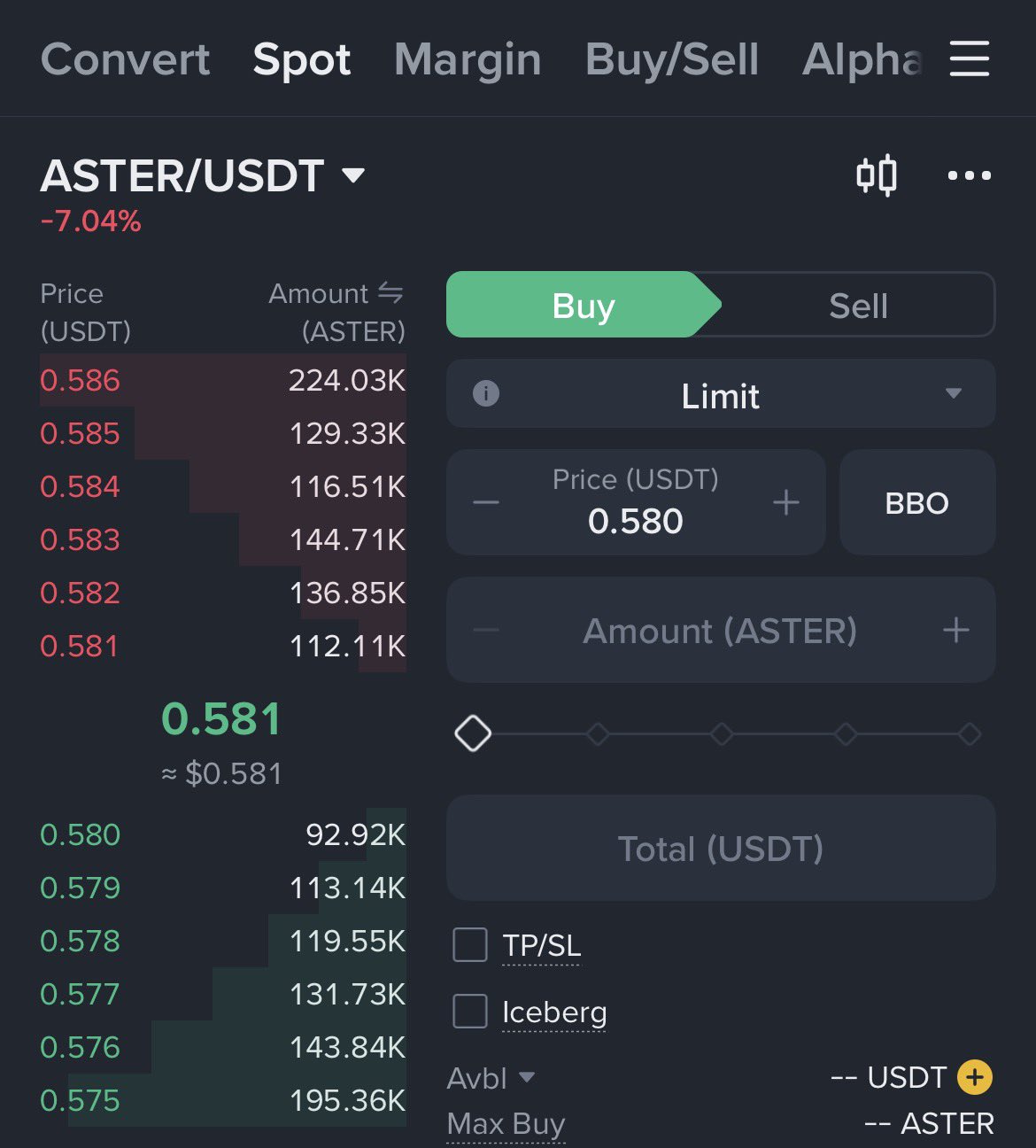This screenshot has height=1148, width=1036.
Task: Go to the Buy/Sell tab
Action: tap(672, 60)
